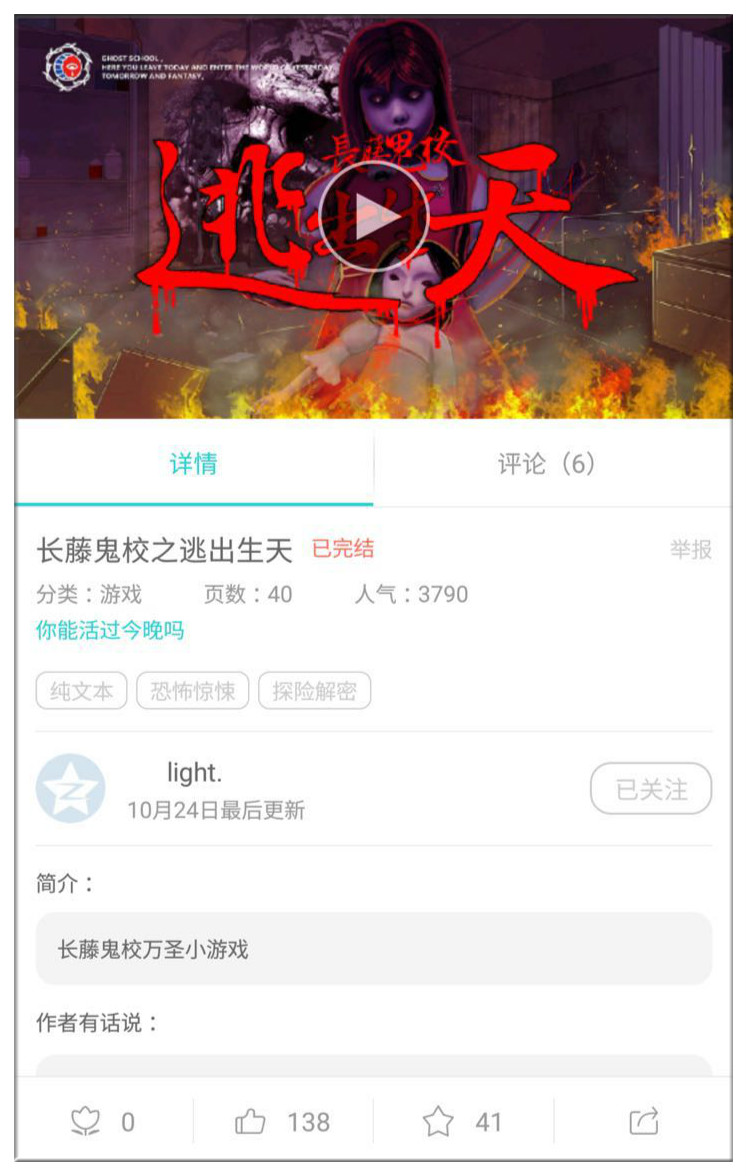Select the 探险解密 tag
The height and width of the screenshot is (1176, 747).
click(x=314, y=691)
